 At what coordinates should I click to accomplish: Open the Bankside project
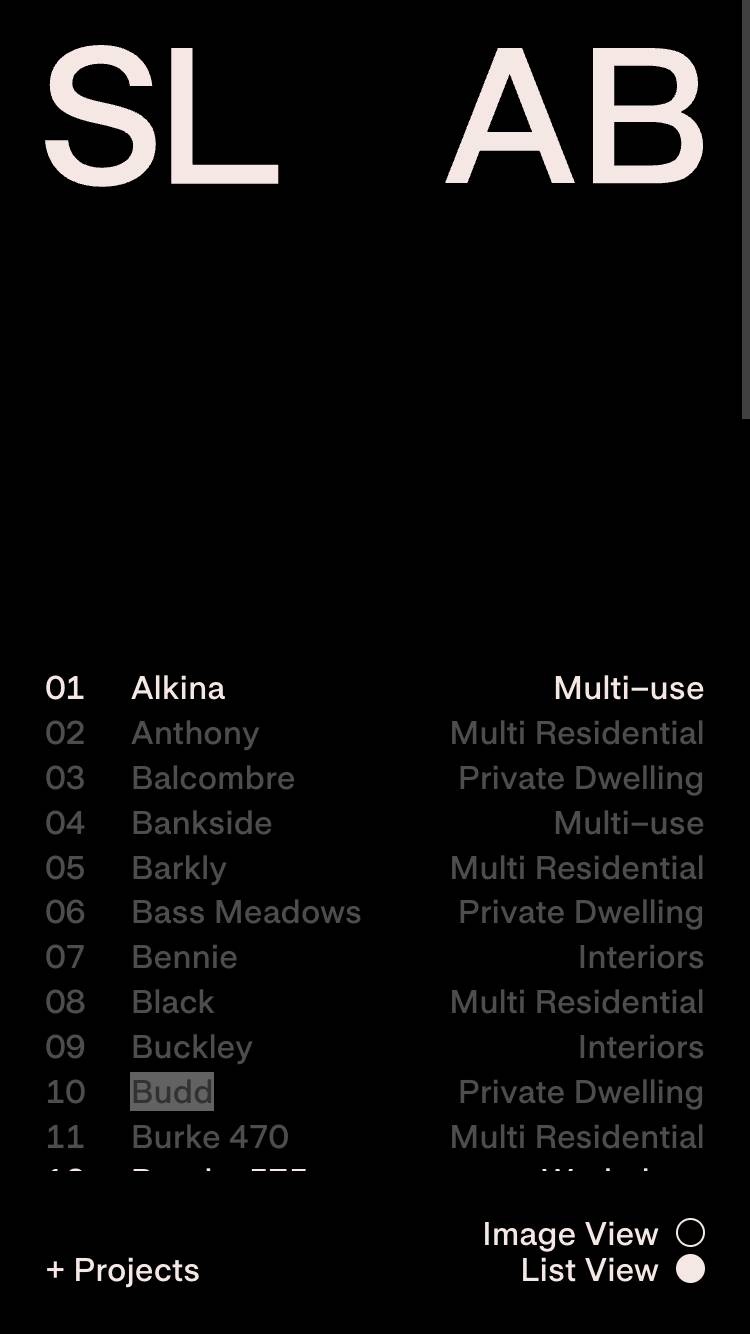coord(201,823)
